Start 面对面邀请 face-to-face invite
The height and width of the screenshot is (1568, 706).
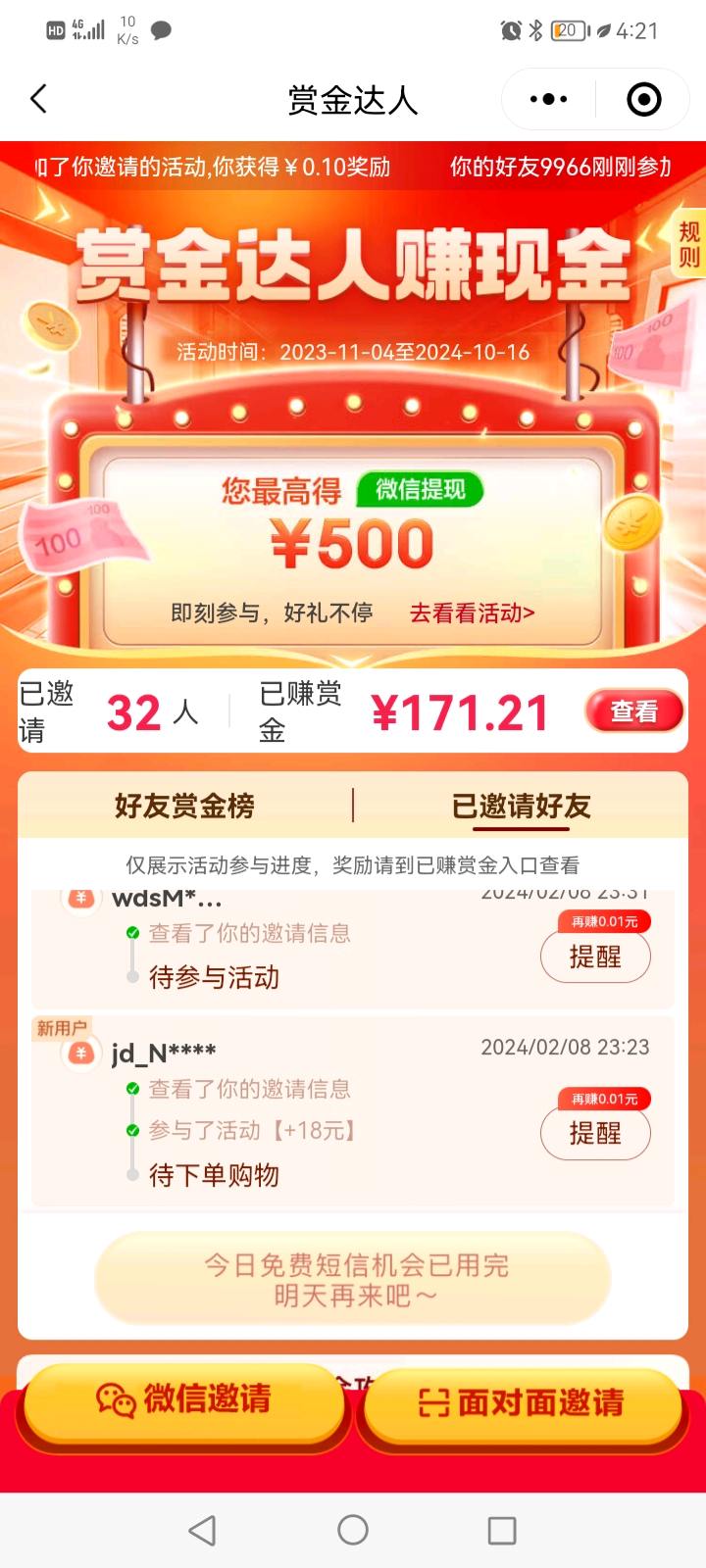(x=522, y=1402)
